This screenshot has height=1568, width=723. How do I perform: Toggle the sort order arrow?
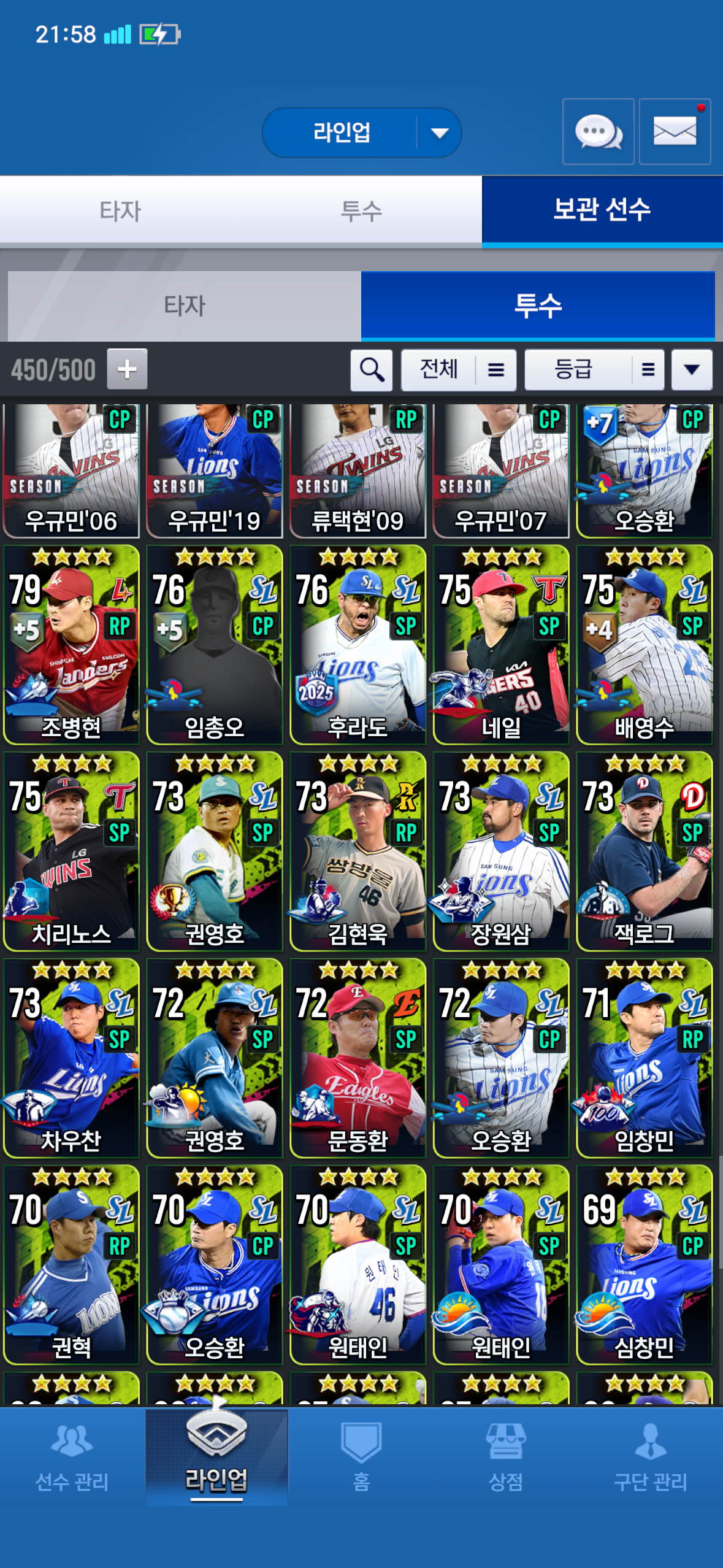click(691, 370)
